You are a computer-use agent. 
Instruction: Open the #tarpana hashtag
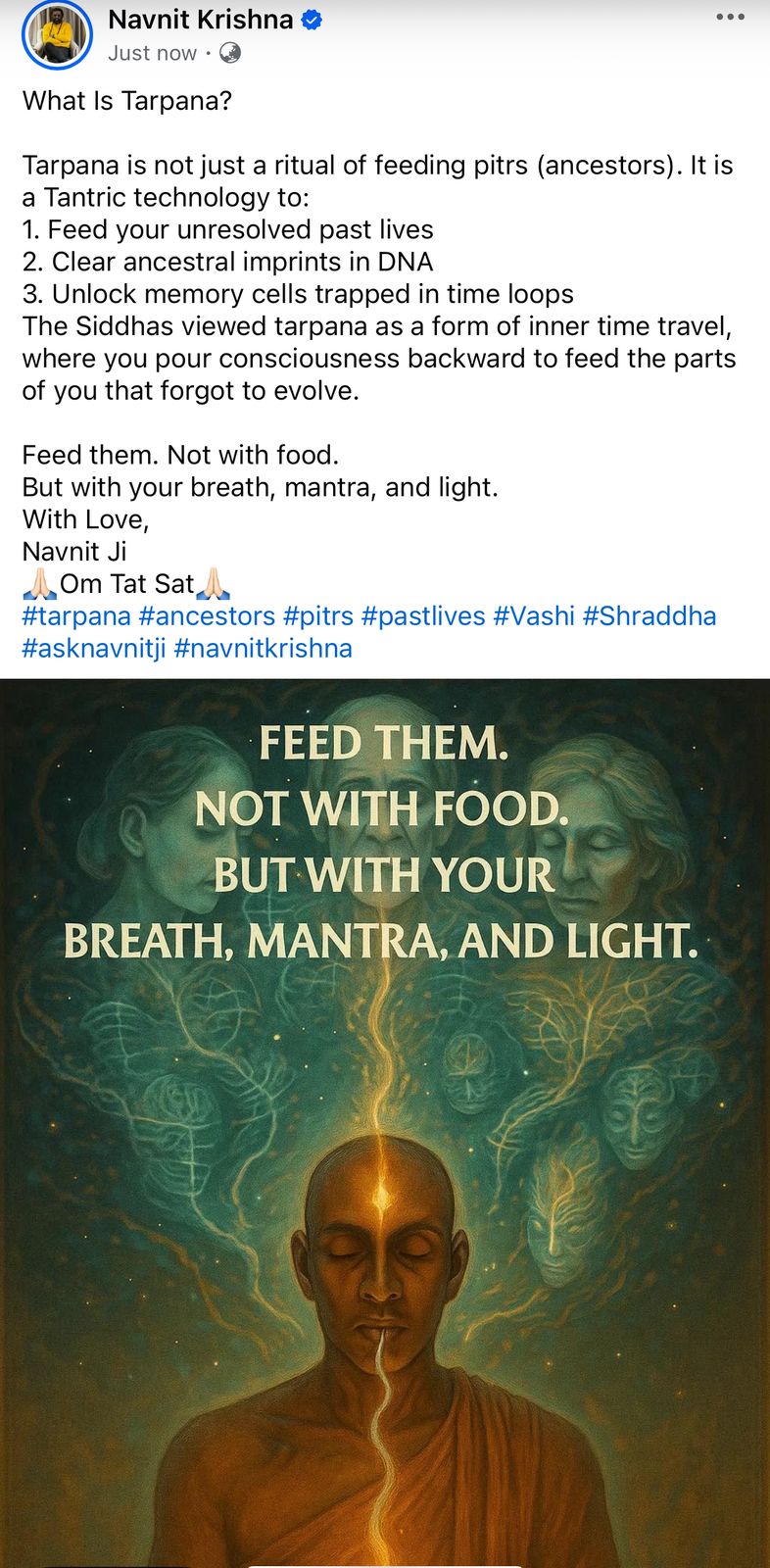(x=76, y=615)
